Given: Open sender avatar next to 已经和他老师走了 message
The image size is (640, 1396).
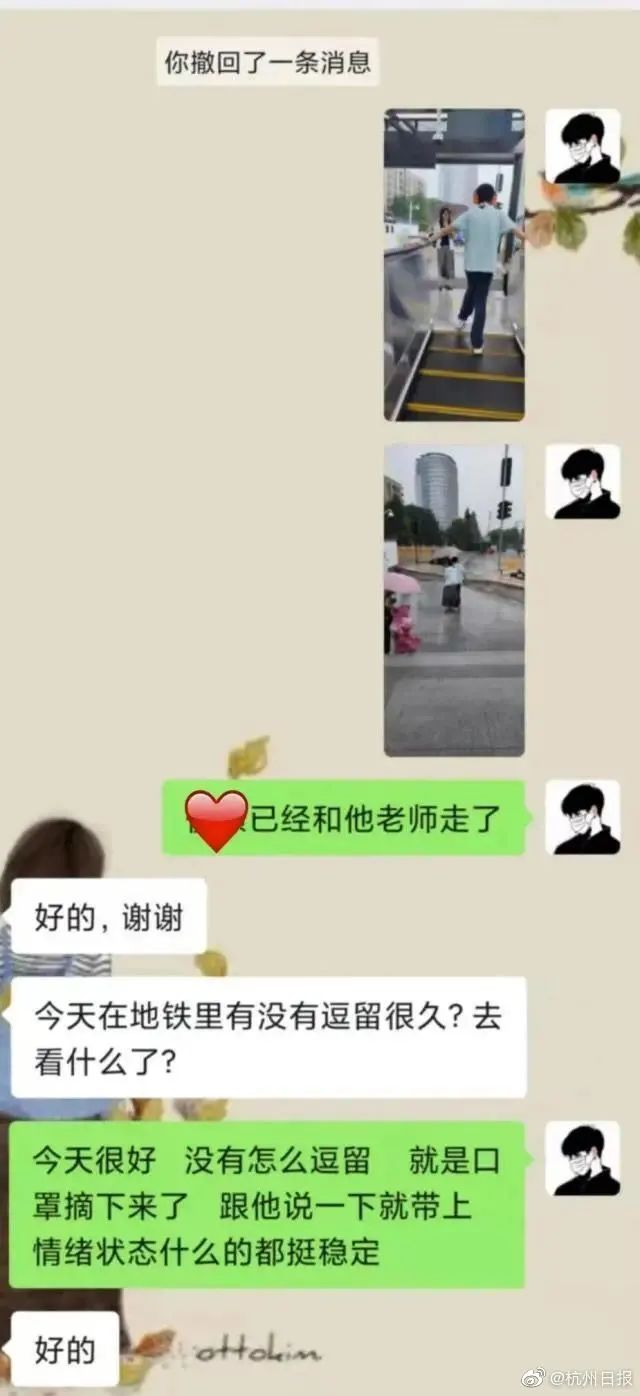Looking at the screenshot, I should click(x=582, y=817).
